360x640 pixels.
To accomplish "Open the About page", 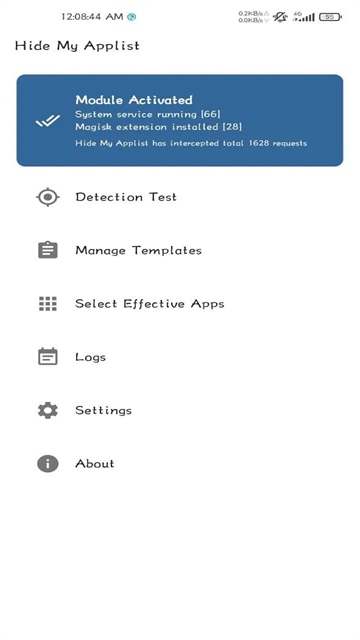I will [180, 464].
